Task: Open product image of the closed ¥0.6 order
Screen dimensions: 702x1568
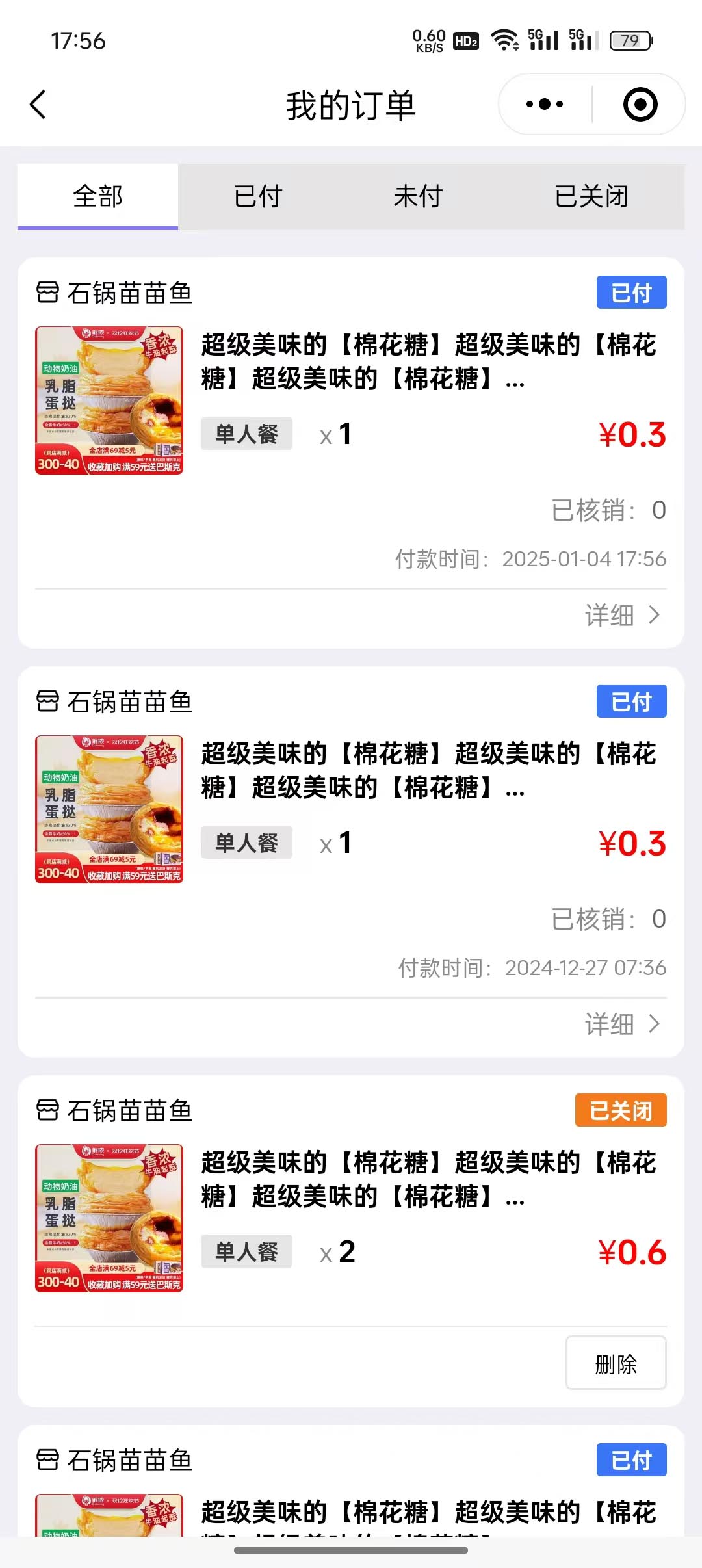Action: click(x=109, y=1218)
